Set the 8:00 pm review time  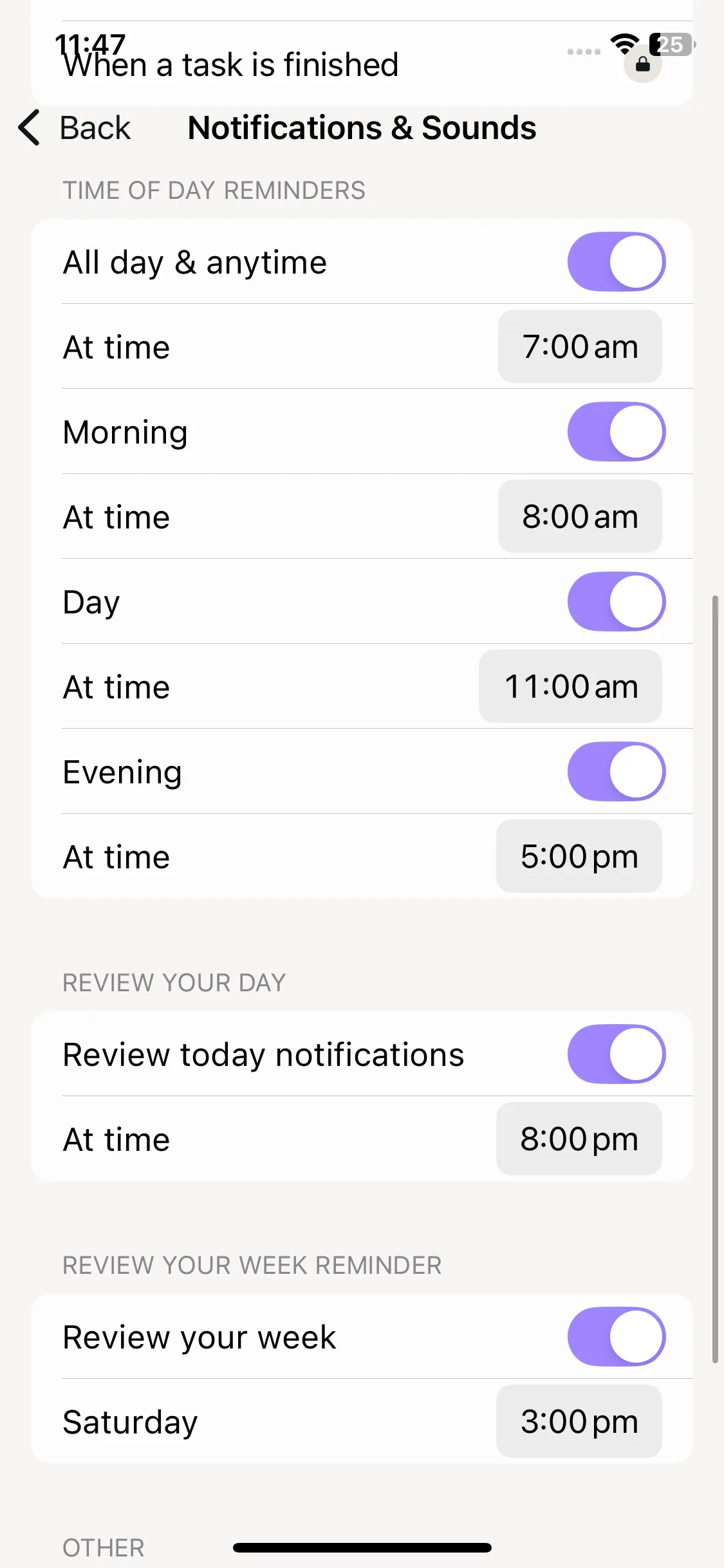(579, 1139)
